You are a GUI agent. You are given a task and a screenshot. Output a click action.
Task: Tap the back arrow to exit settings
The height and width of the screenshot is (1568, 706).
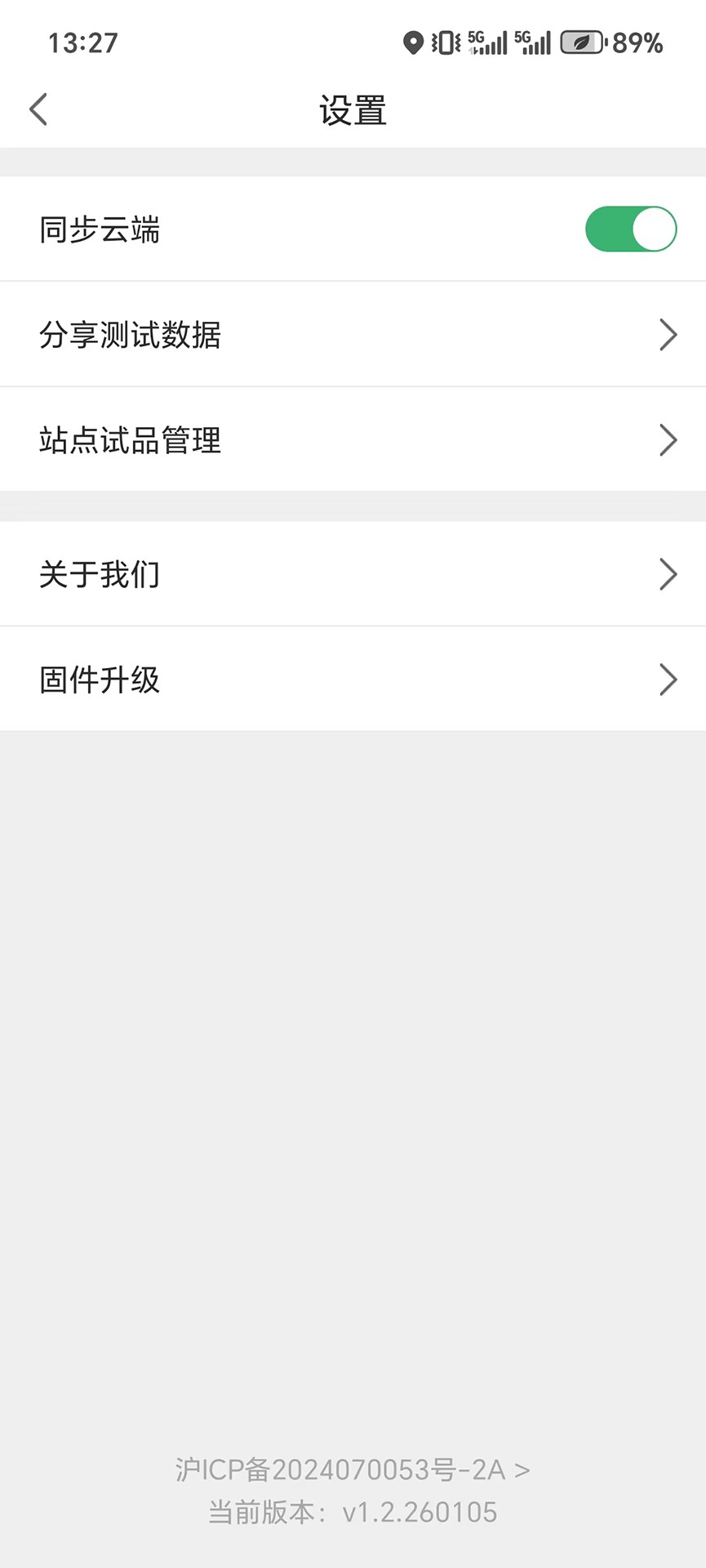tap(38, 109)
